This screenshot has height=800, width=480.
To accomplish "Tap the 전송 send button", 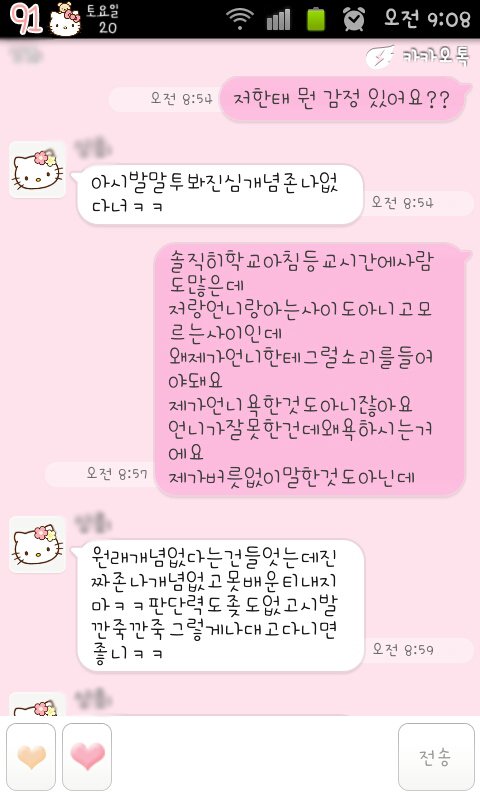I will click(x=436, y=757).
